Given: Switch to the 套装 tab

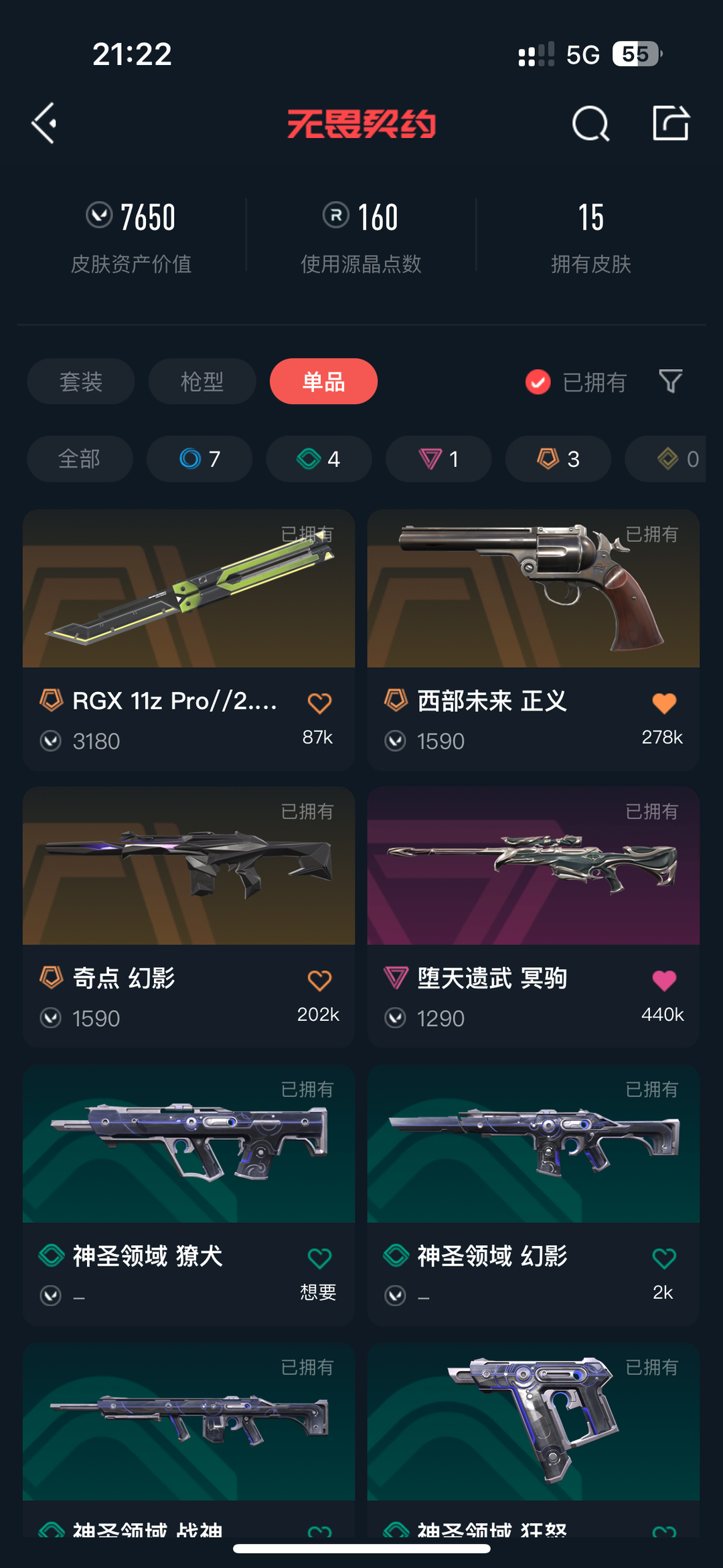Looking at the screenshot, I should click(81, 382).
